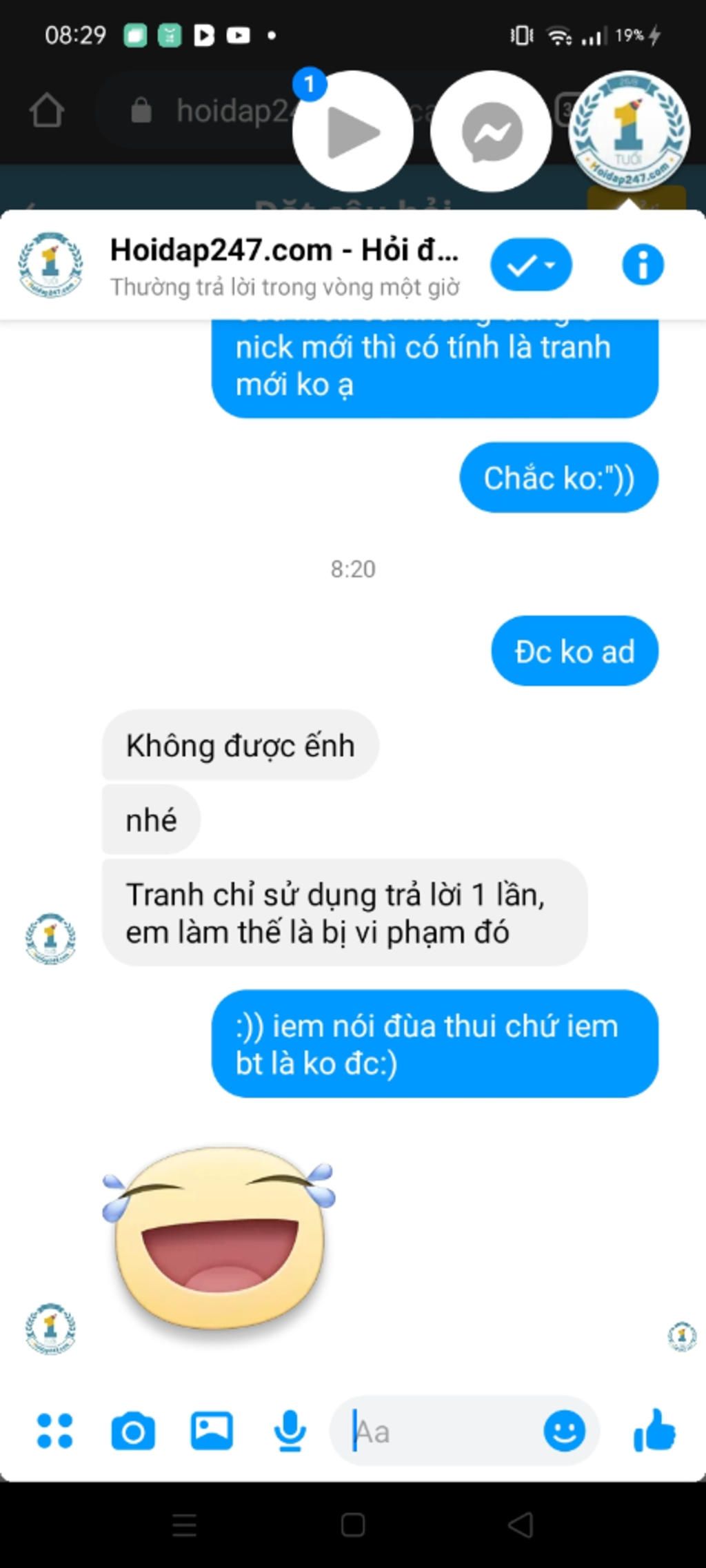The height and width of the screenshot is (1568, 706).
Task: Send a thumbs-up like
Action: (654, 1430)
